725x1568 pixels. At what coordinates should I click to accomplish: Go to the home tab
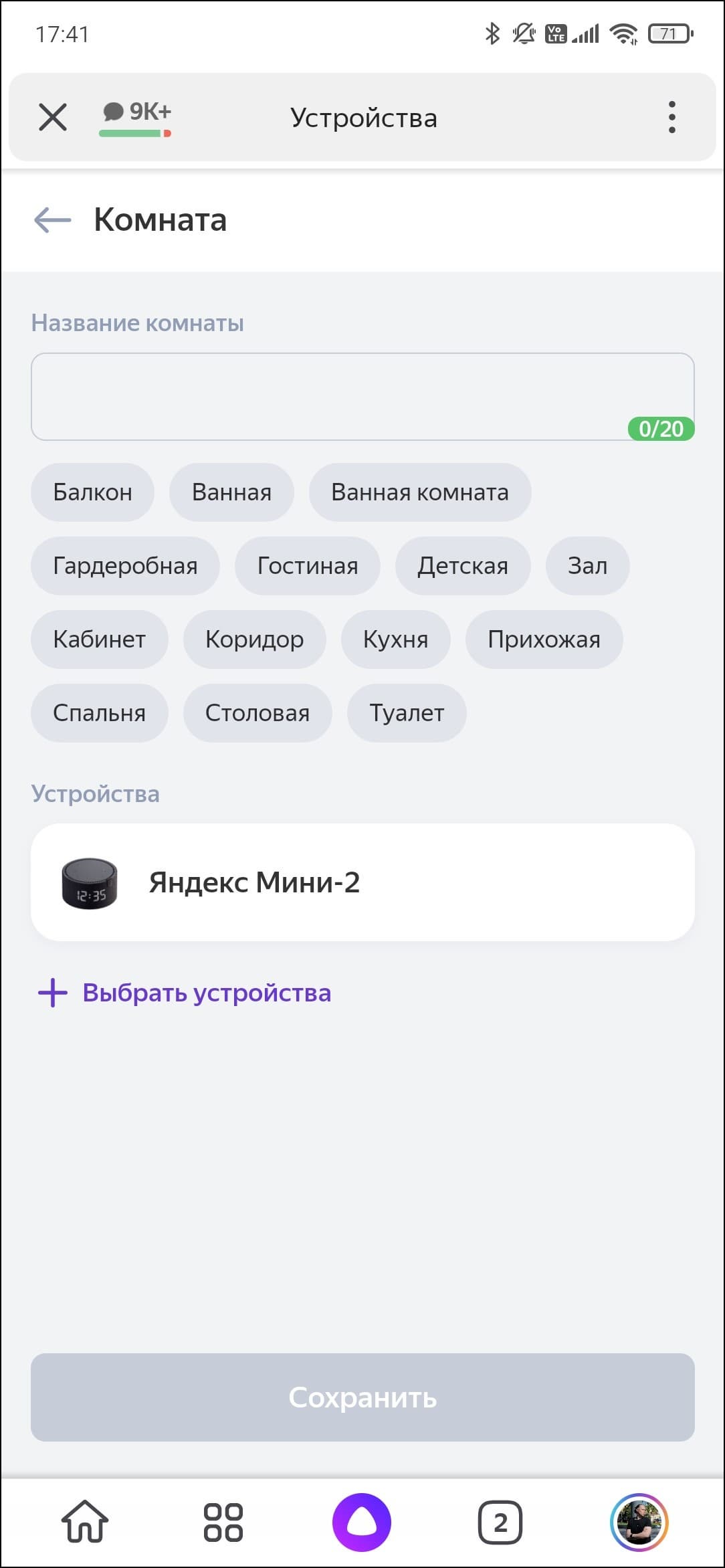click(x=85, y=1522)
